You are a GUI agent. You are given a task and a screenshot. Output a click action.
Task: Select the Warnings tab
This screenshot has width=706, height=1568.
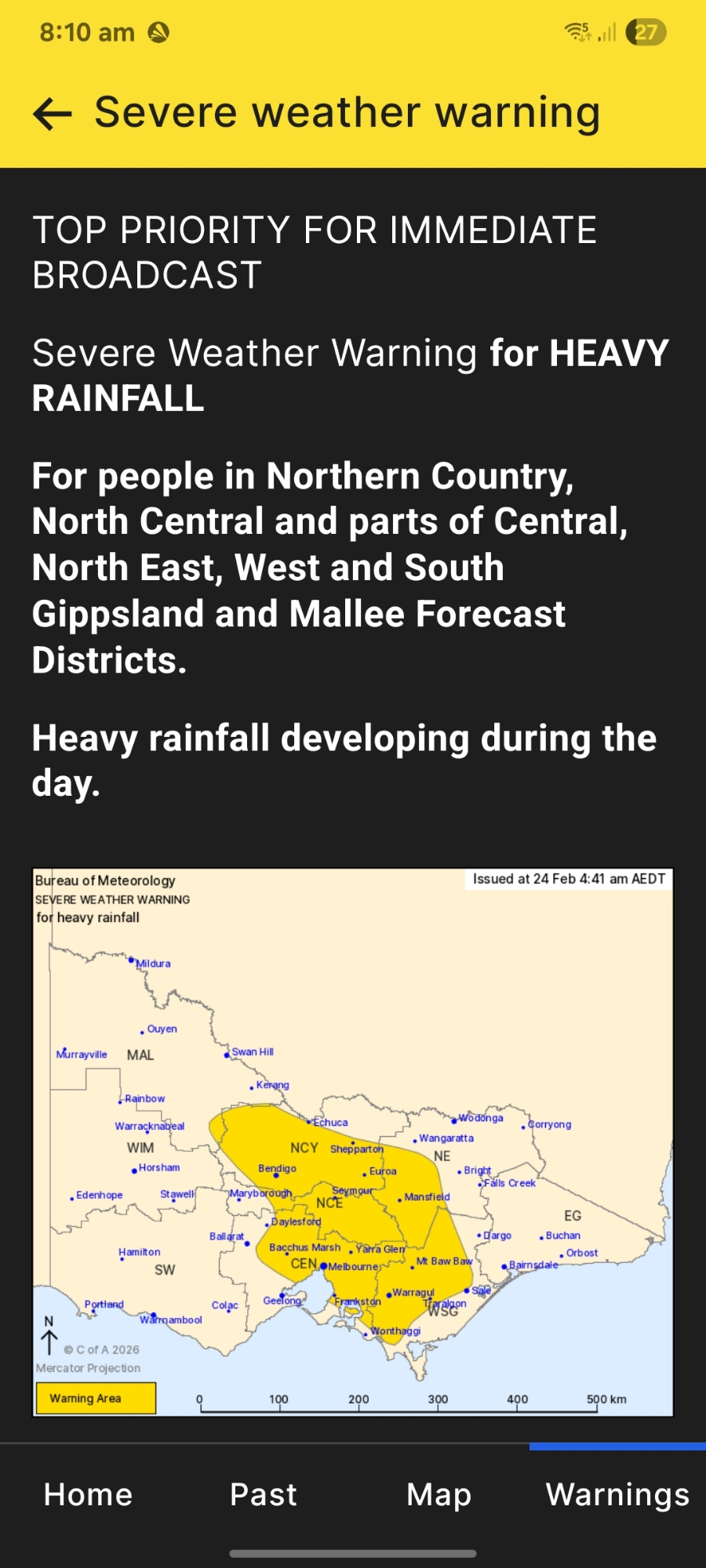pyautogui.click(x=617, y=1494)
